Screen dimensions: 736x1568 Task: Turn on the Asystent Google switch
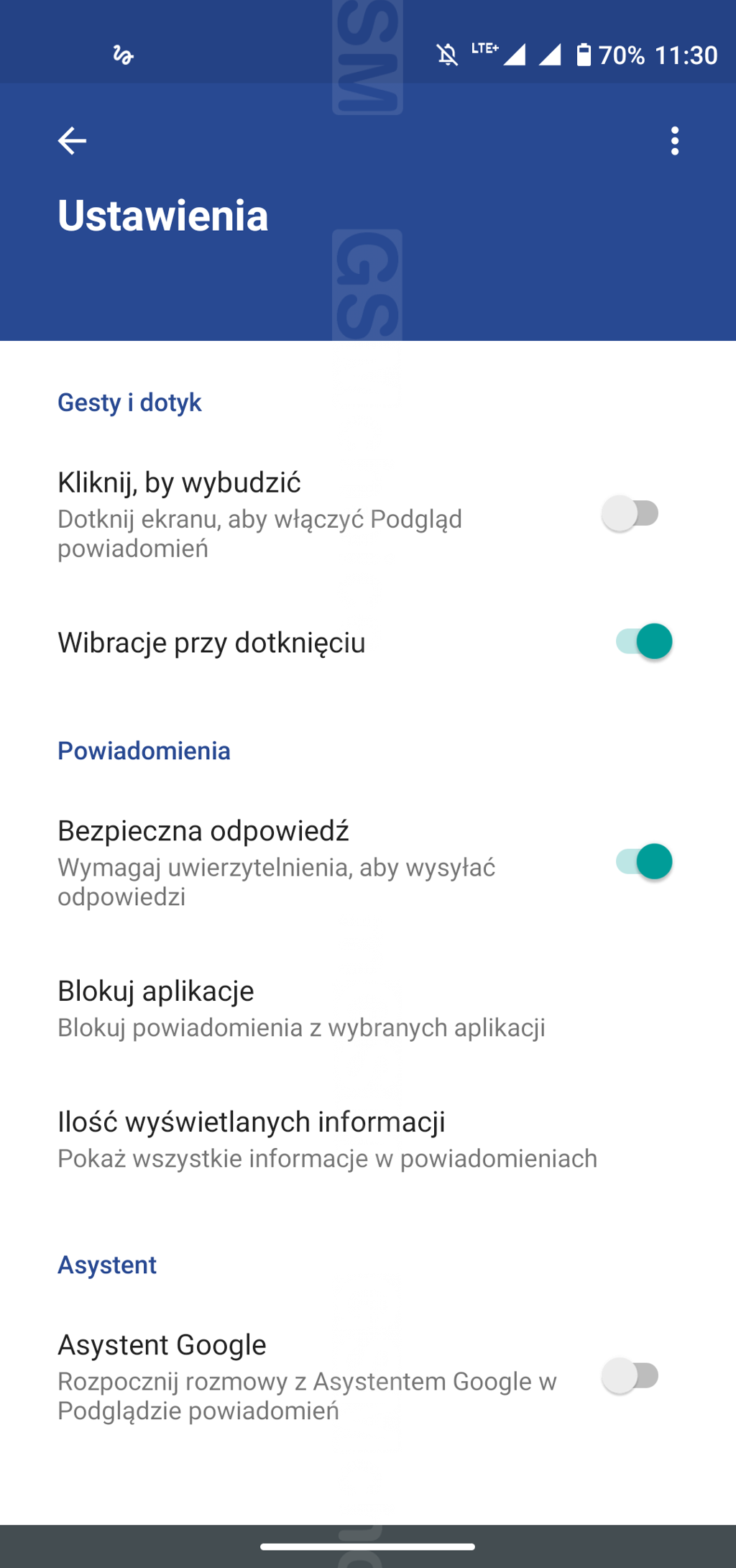tap(631, 1376)
